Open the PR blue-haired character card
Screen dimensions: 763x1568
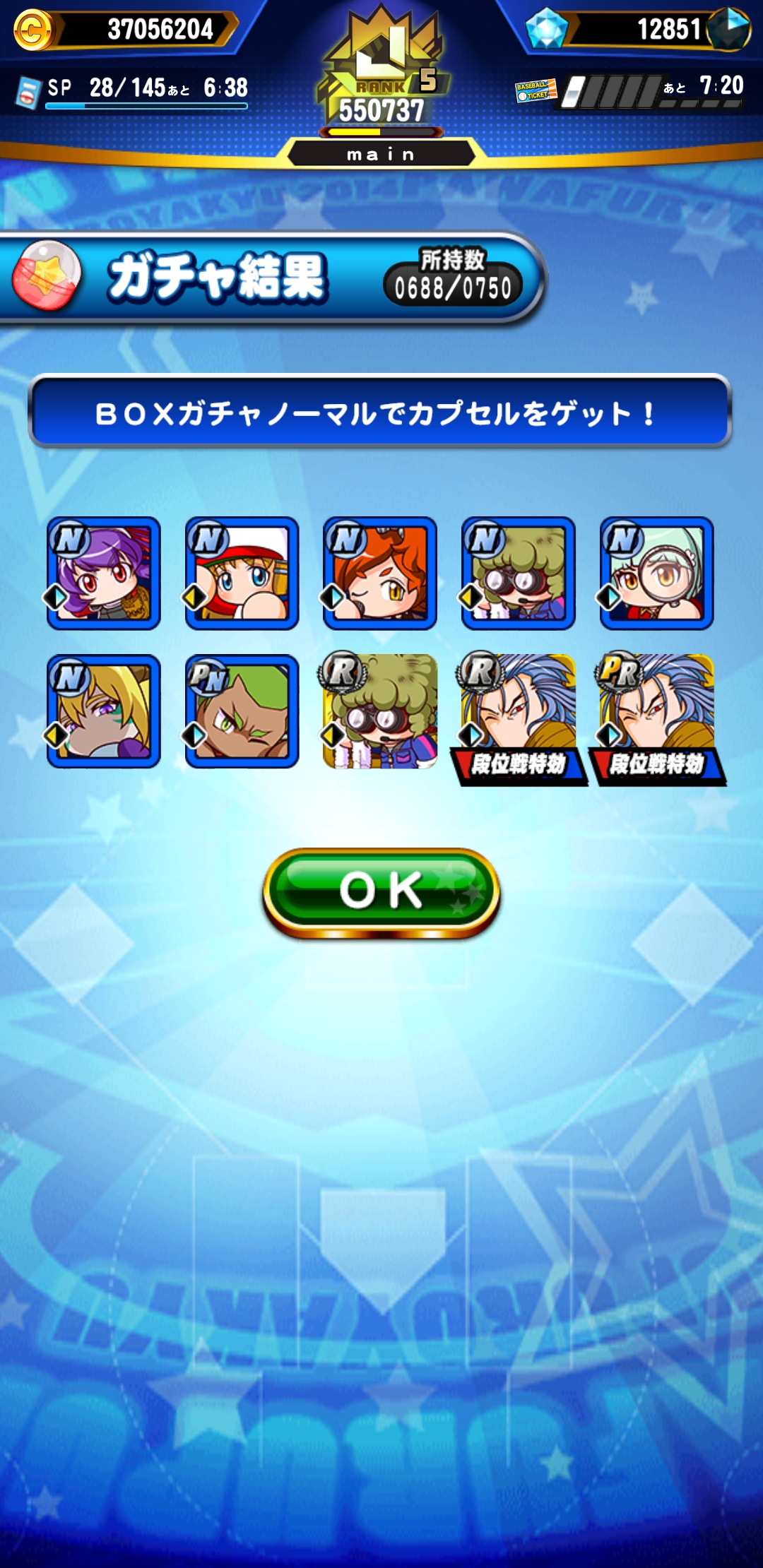click(x=656, y=717)
